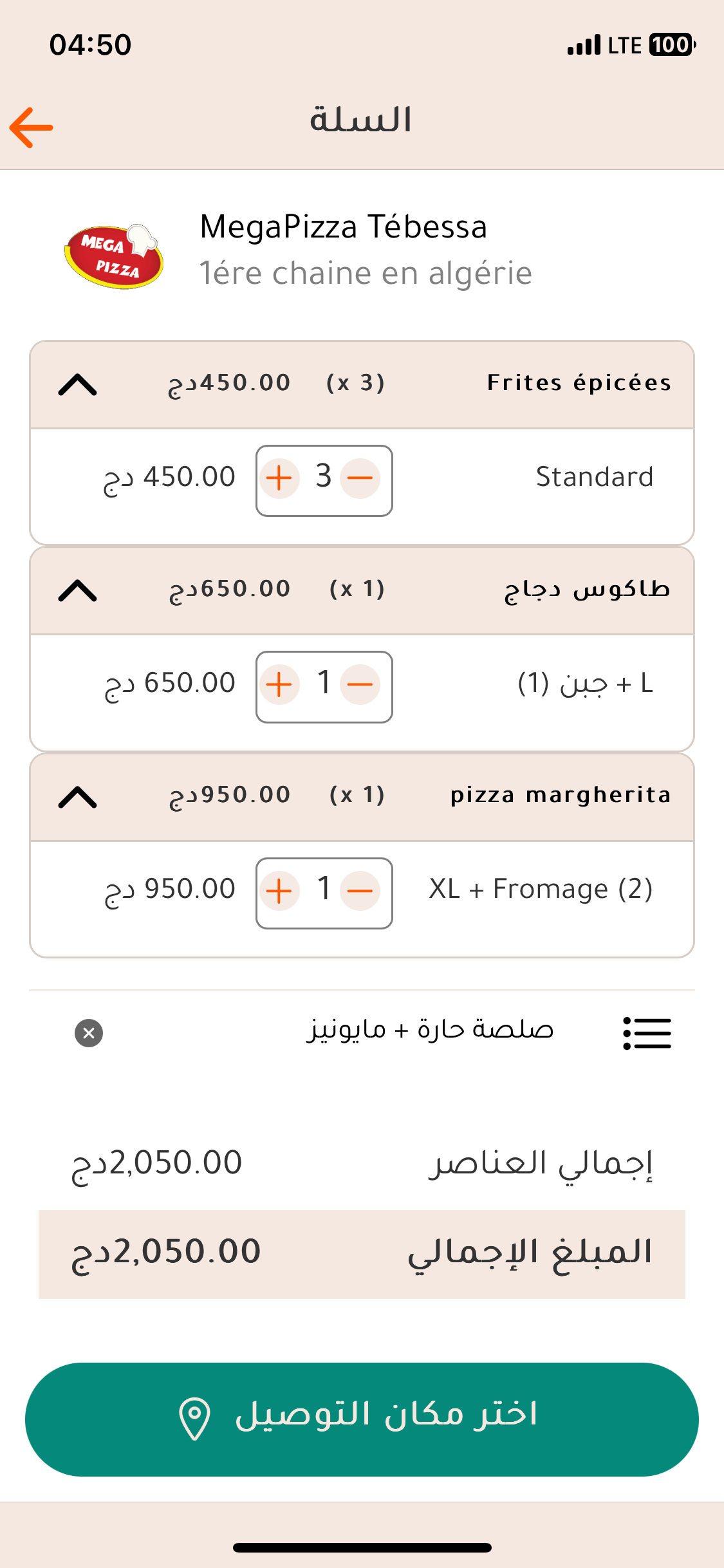Tap the السلة title in the header
This screenshot has width=724, height=1568.
[362, 118]
